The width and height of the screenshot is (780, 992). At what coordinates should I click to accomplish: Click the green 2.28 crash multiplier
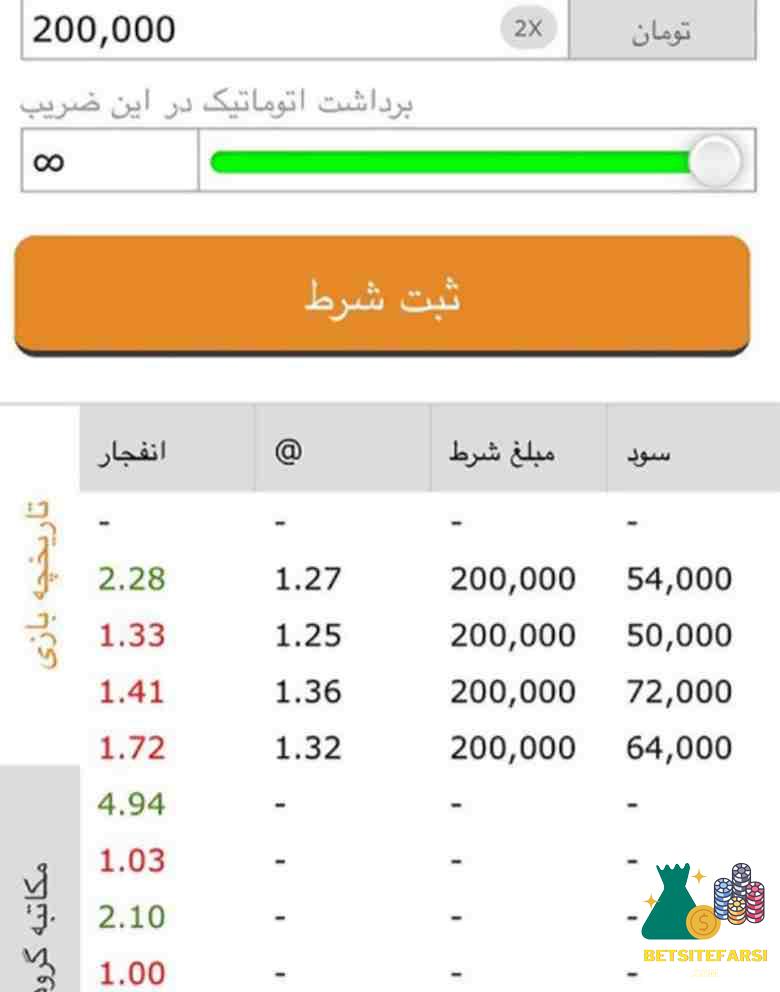click(x=135, y=578)
